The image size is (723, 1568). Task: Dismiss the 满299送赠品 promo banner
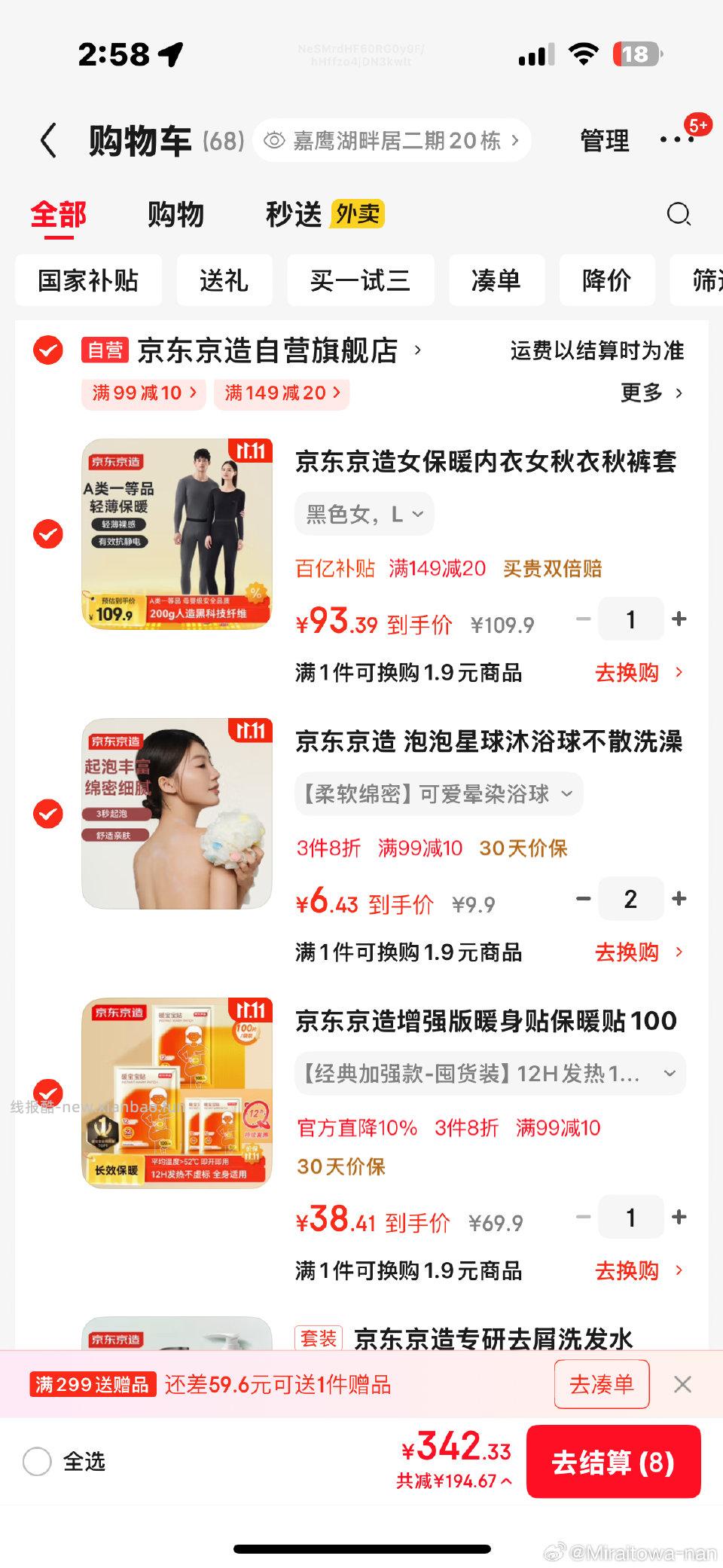click(683, 1385)
